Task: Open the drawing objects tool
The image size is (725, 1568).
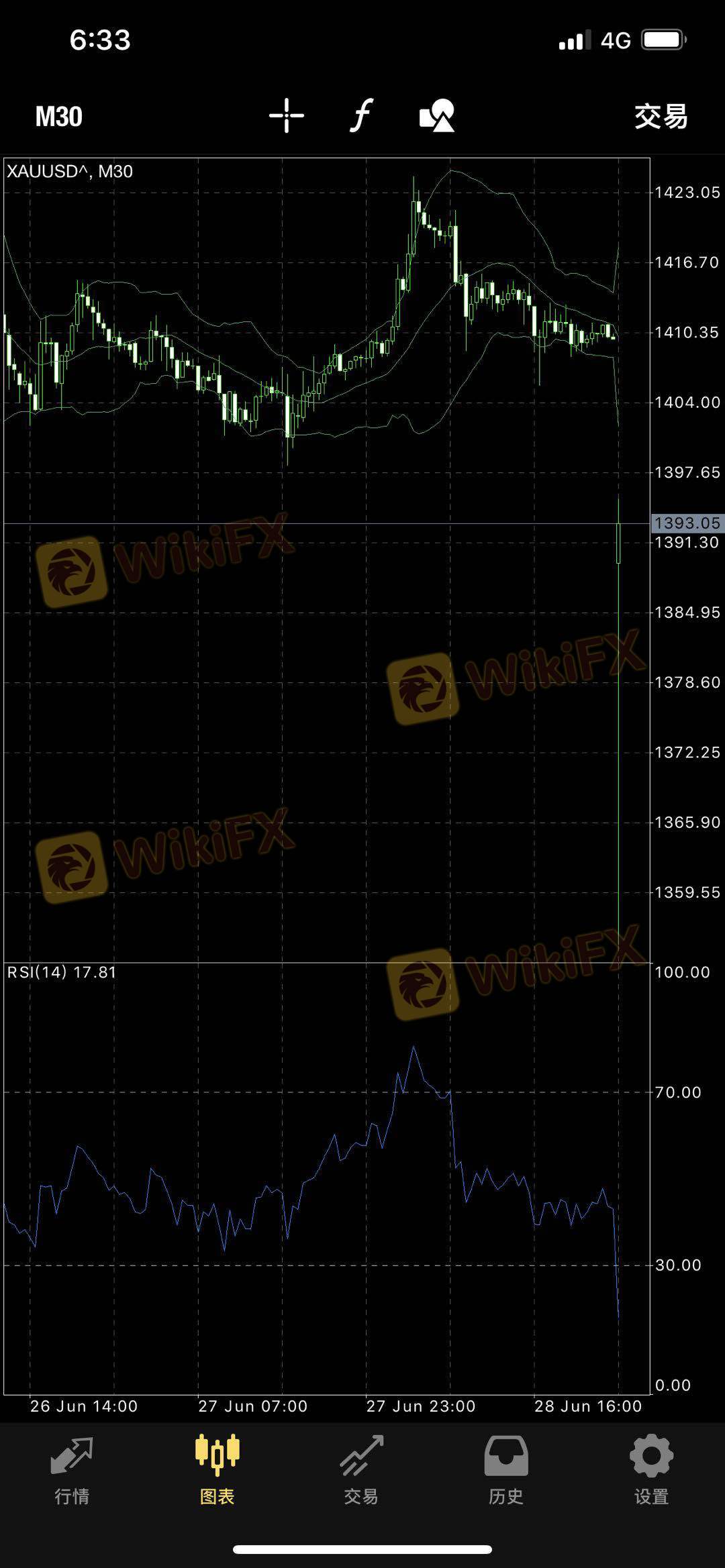Action: point(437,115)
